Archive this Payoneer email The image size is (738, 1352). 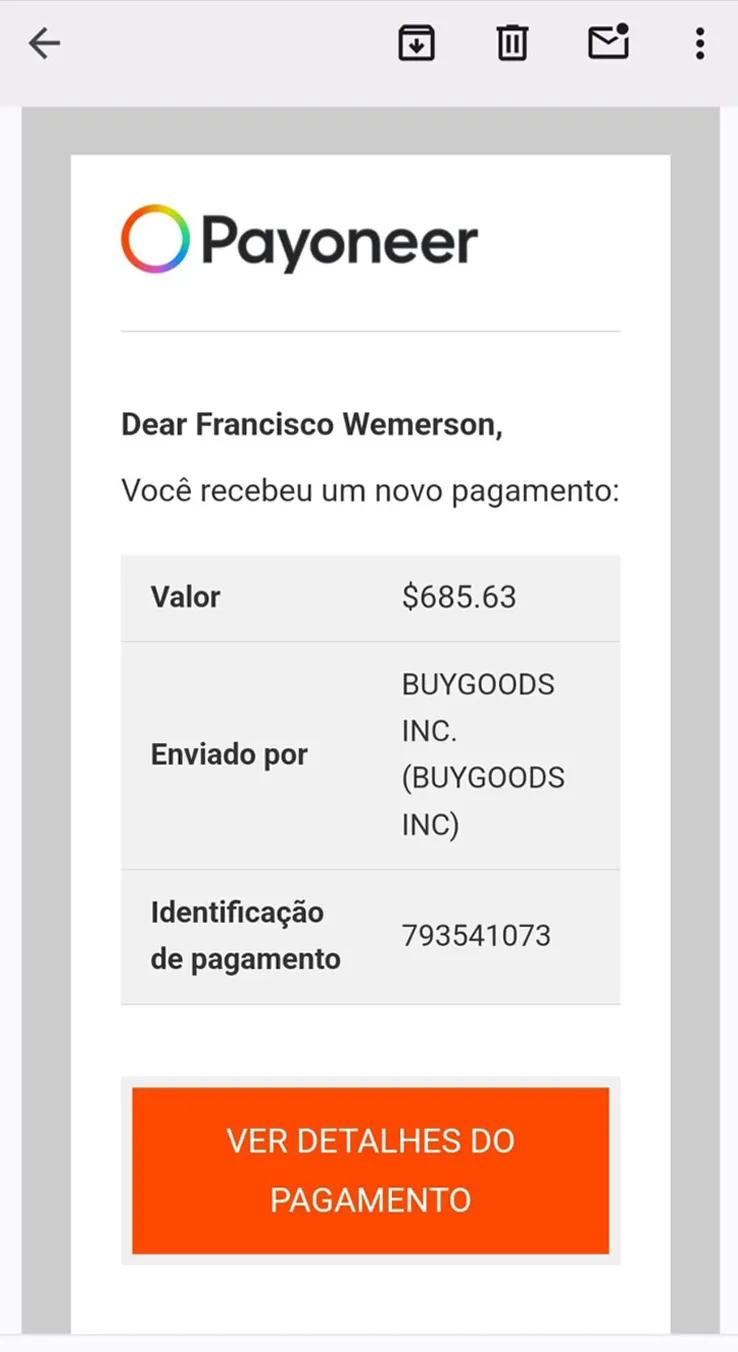[x=416, y=43]
